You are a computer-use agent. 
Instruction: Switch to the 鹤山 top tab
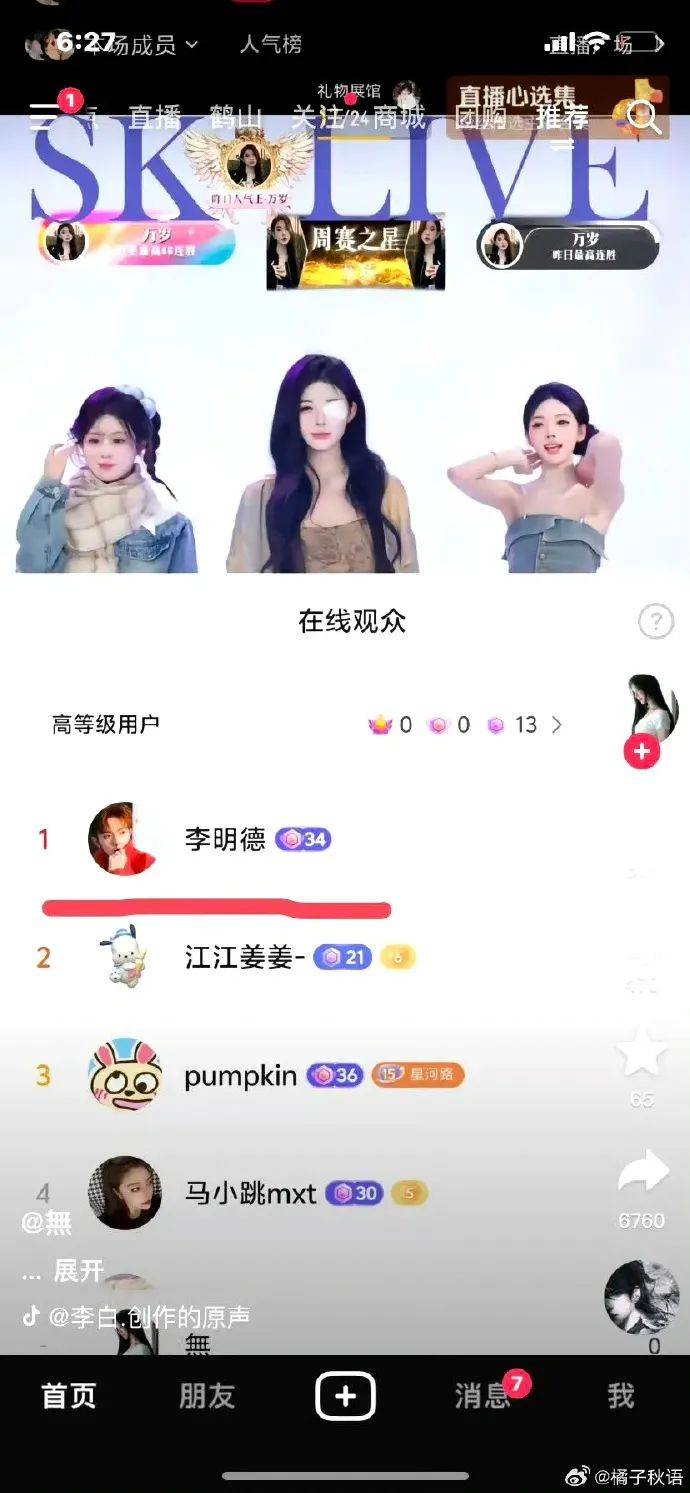click(x=236, y=118)
